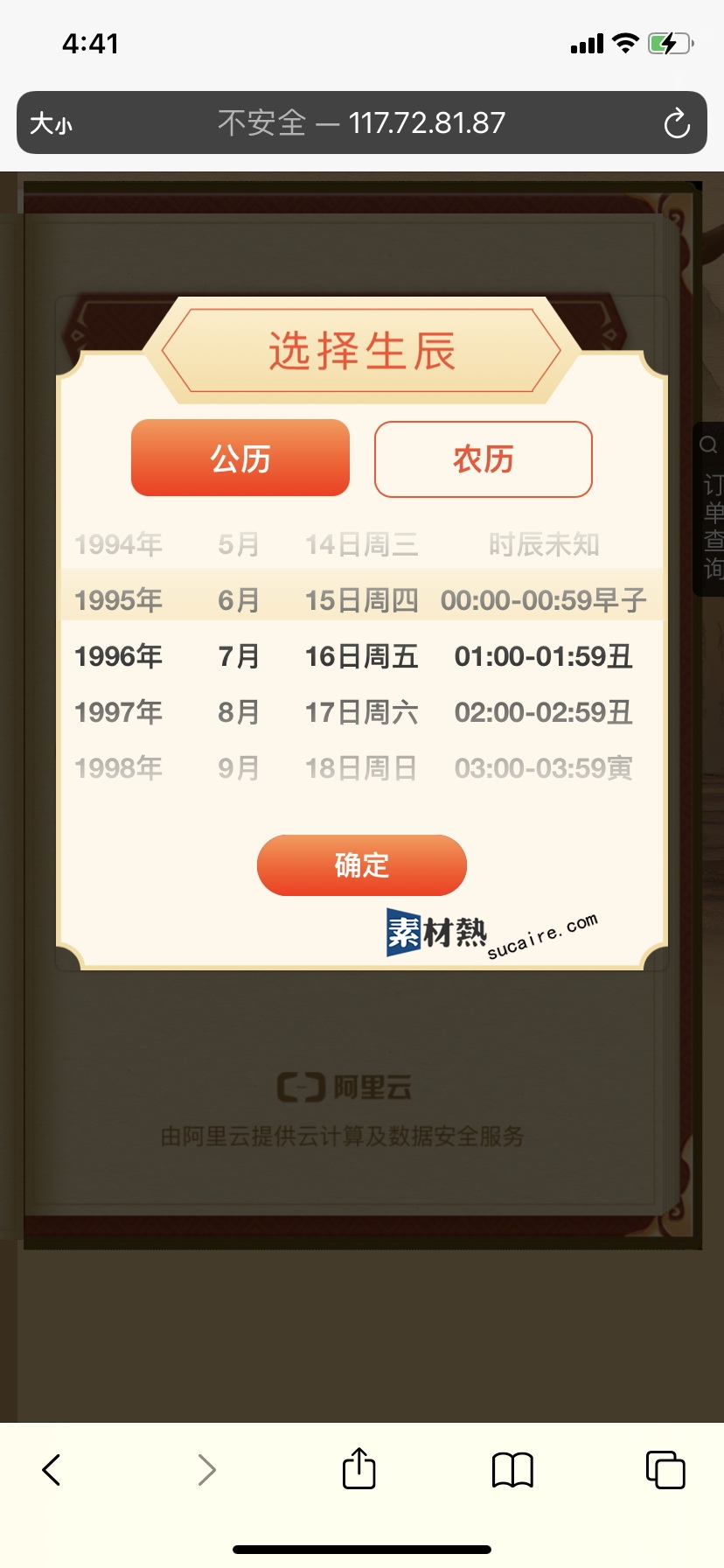Image resolution: width=724 pixels, height=1568 pixels.
Task: Select 时辰未知 unknown hour option
Action: coord(543,545)
